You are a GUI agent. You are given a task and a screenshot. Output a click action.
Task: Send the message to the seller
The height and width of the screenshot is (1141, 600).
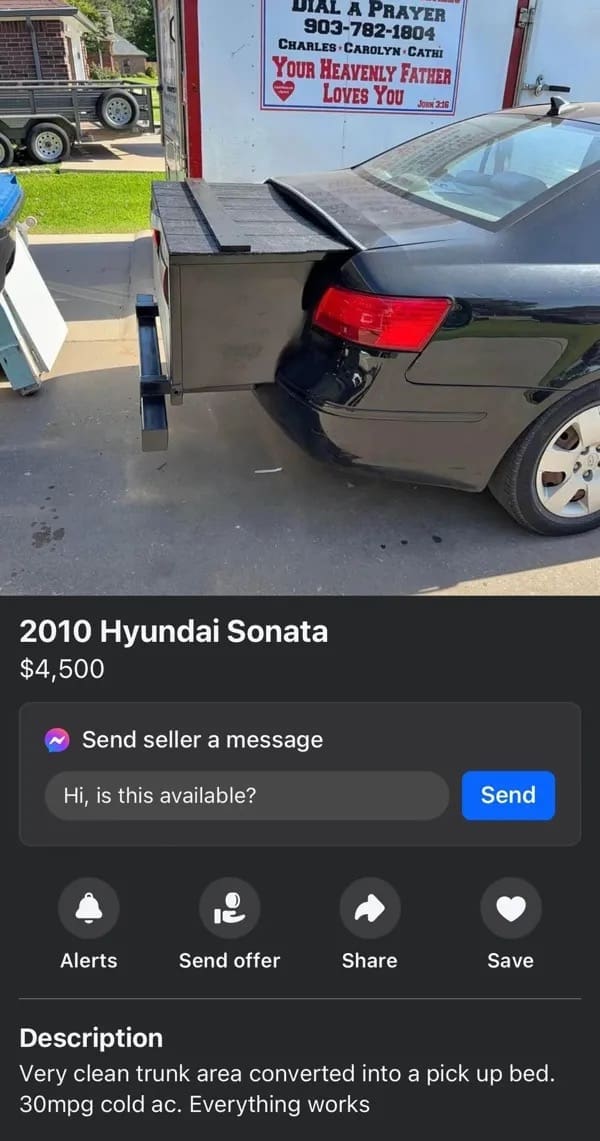tap(508, 795)
